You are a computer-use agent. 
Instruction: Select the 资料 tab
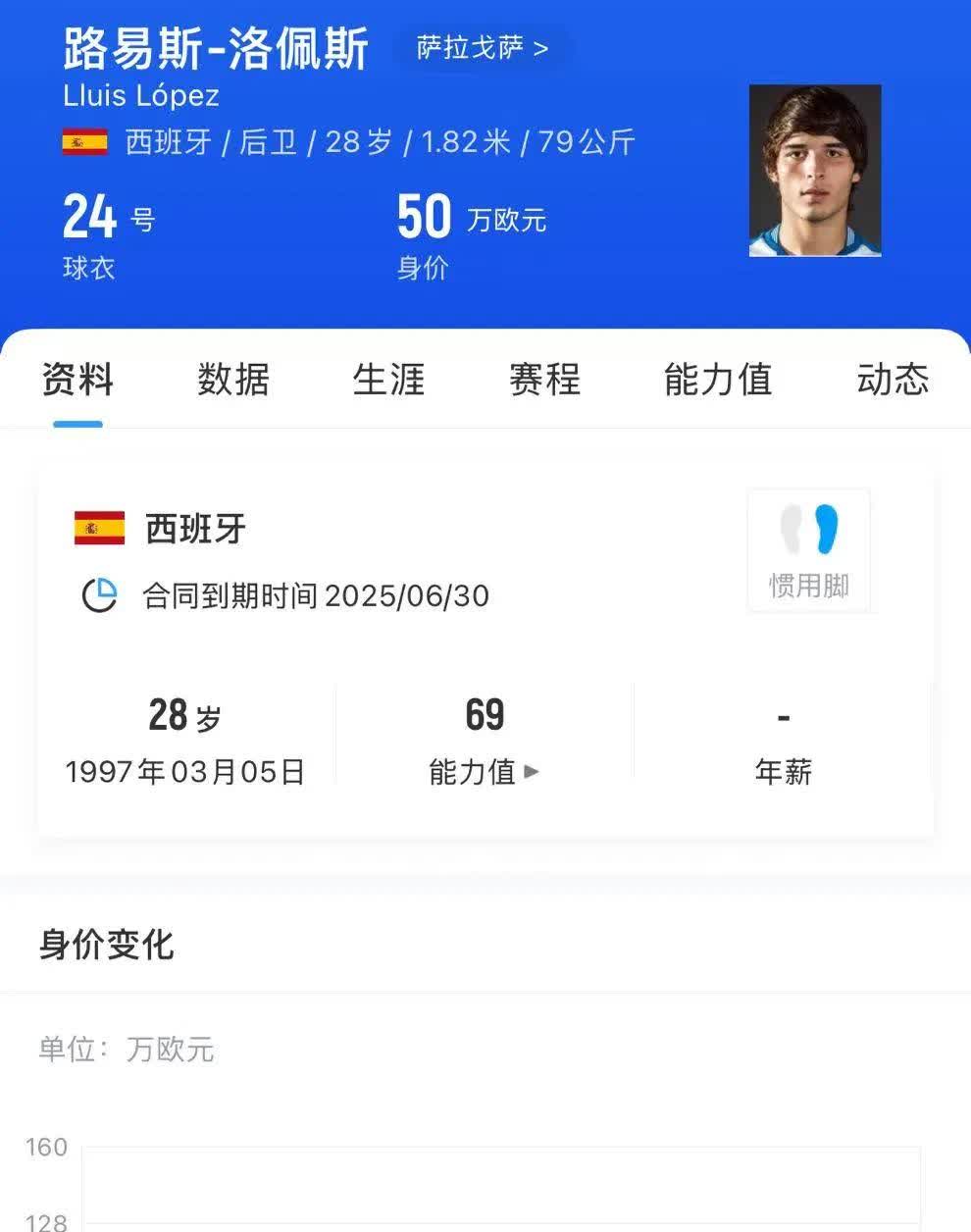(77, 380)
